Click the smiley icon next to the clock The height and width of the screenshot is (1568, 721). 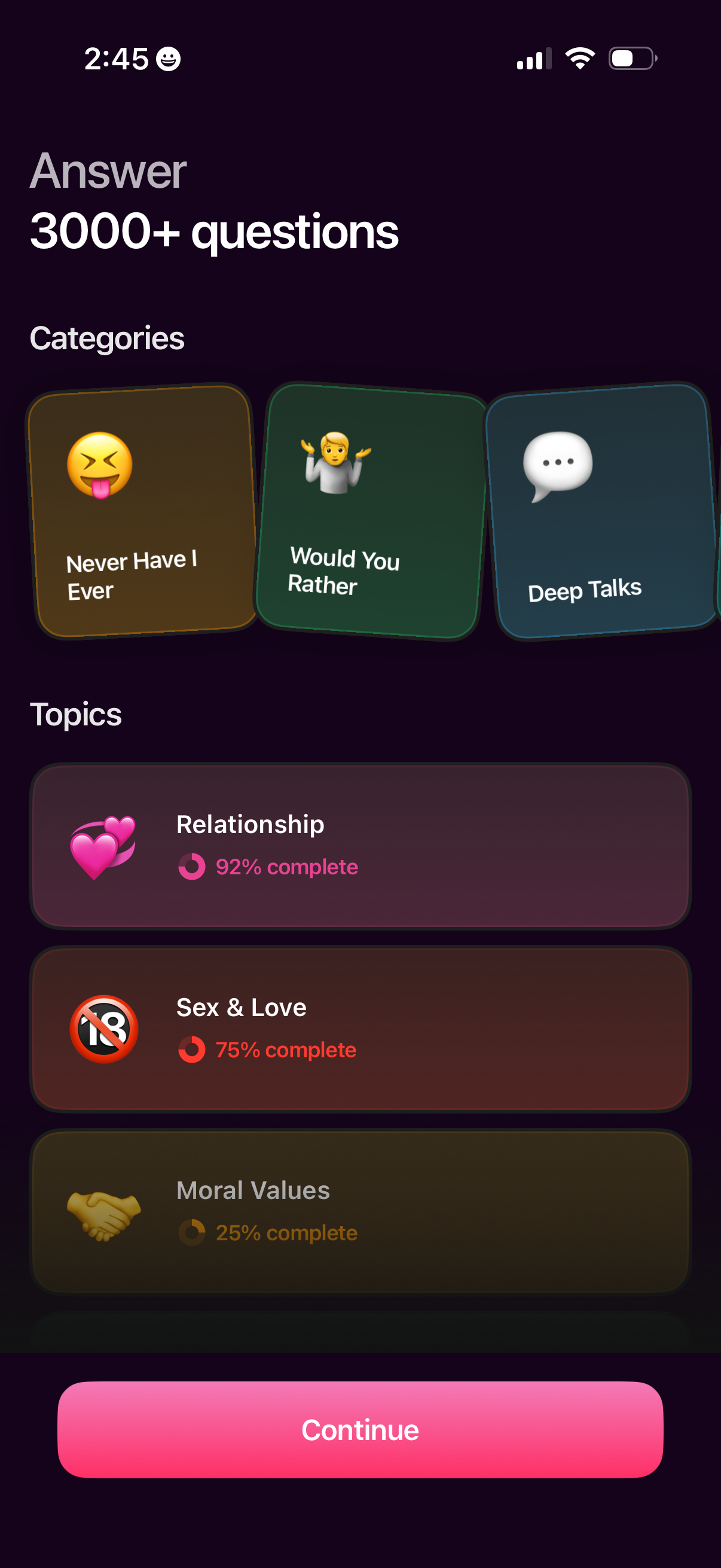(x=167, y=59)
